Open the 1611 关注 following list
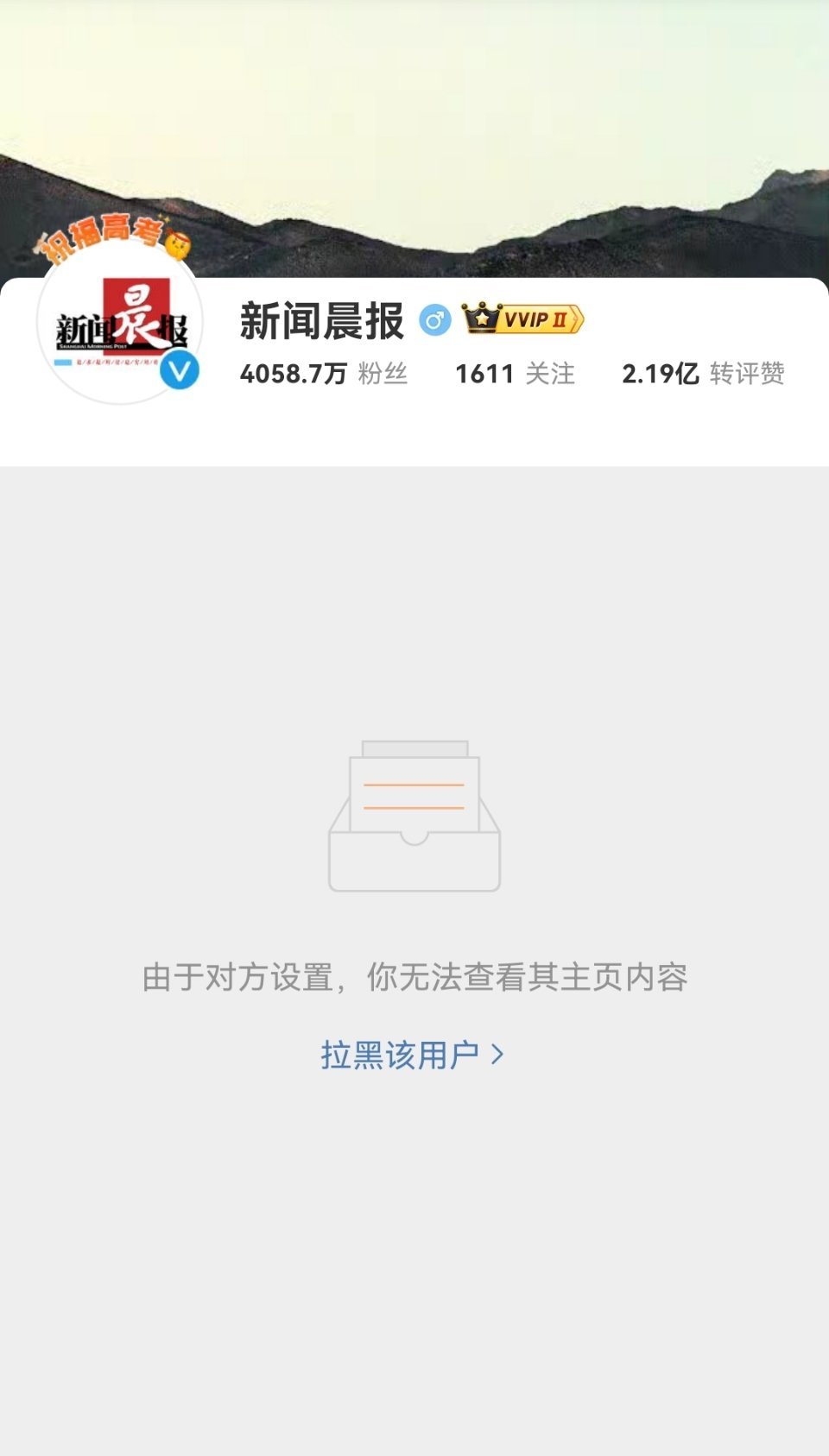Screen dimensions: 829x1456 (x=515, y=374)
